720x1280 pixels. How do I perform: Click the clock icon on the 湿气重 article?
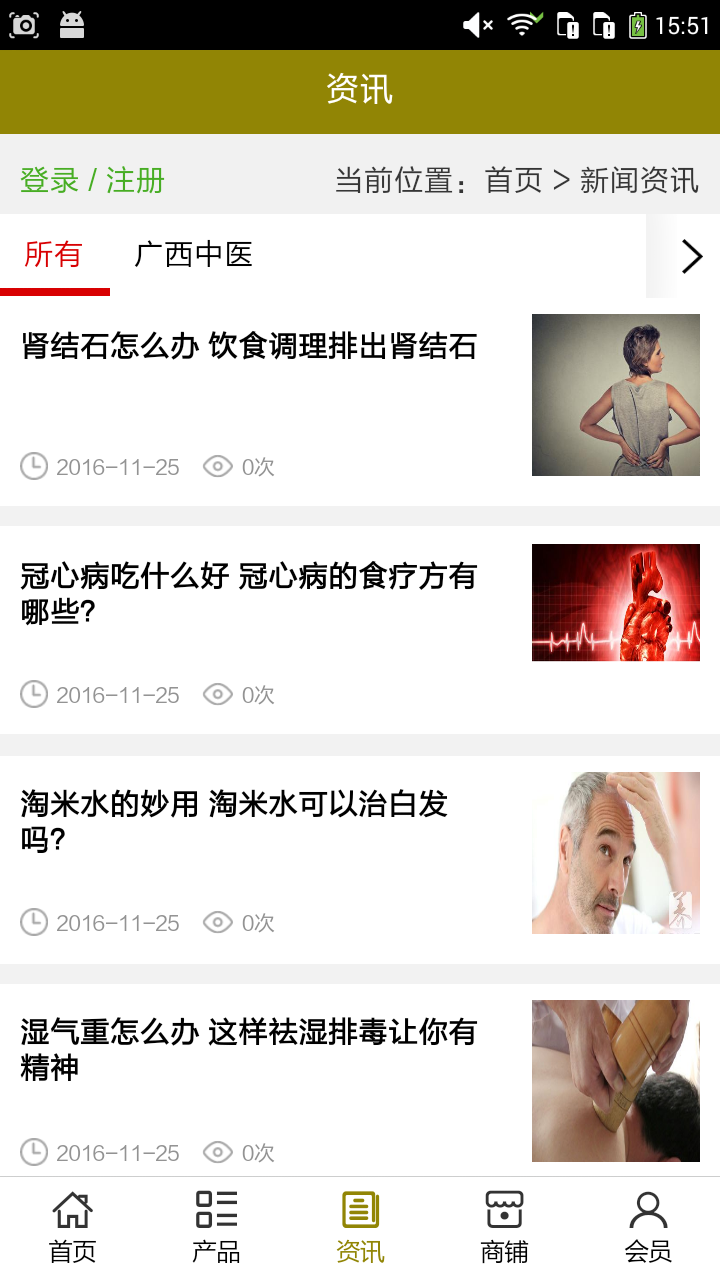point(33,1152)
